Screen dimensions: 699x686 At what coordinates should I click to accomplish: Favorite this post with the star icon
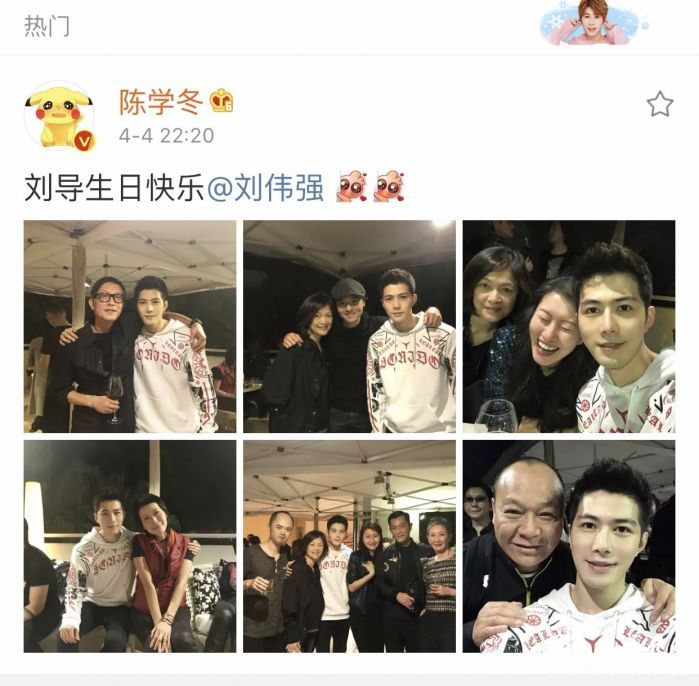(659, 104)
